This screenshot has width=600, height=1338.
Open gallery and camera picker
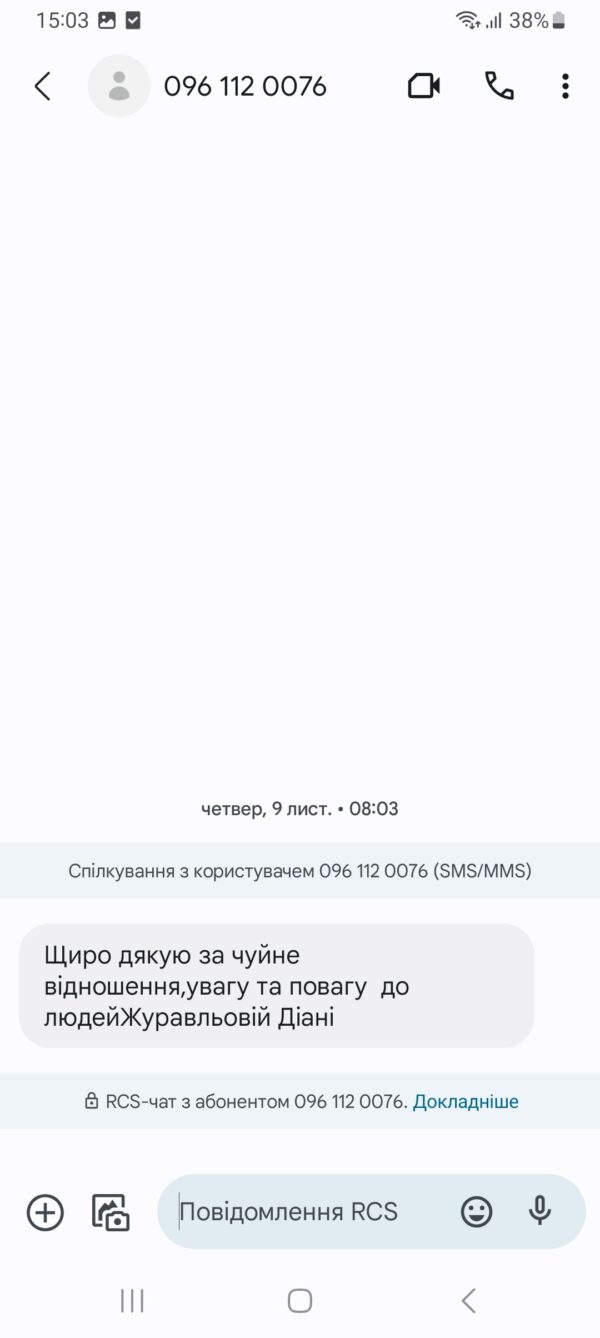(x=111, y=1212)
